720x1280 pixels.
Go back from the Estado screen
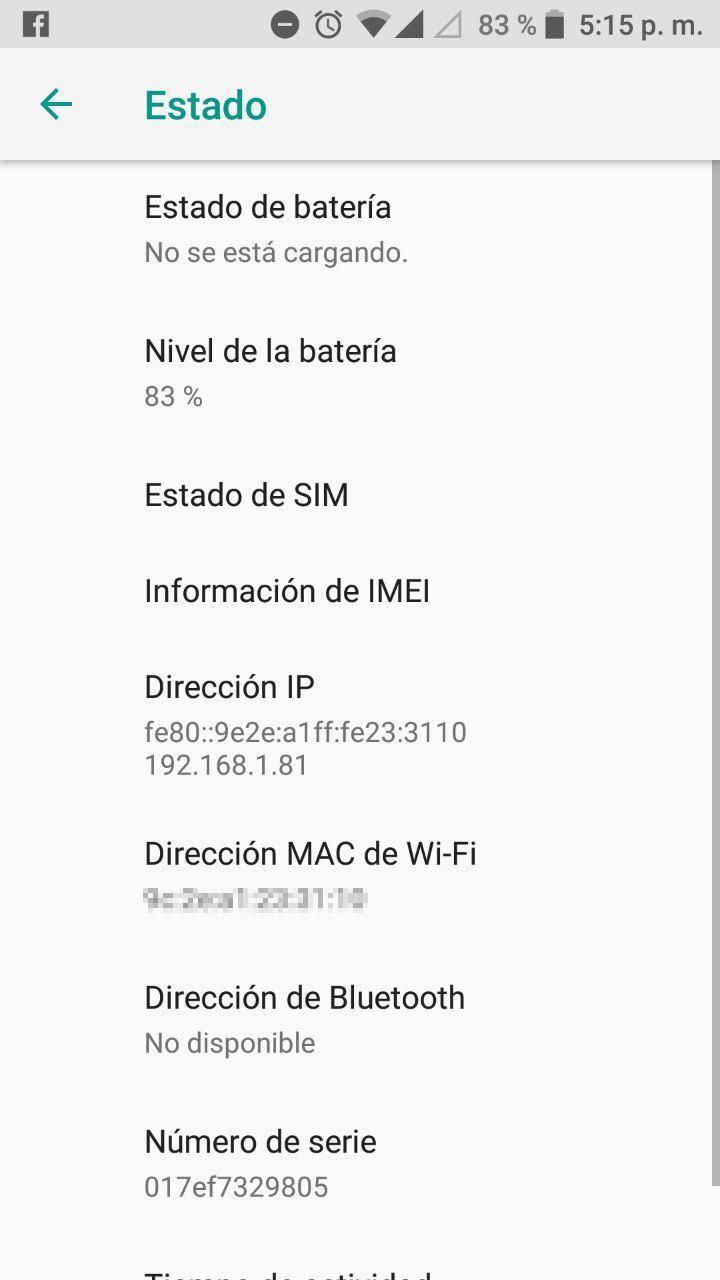click(x=56, y=105)
